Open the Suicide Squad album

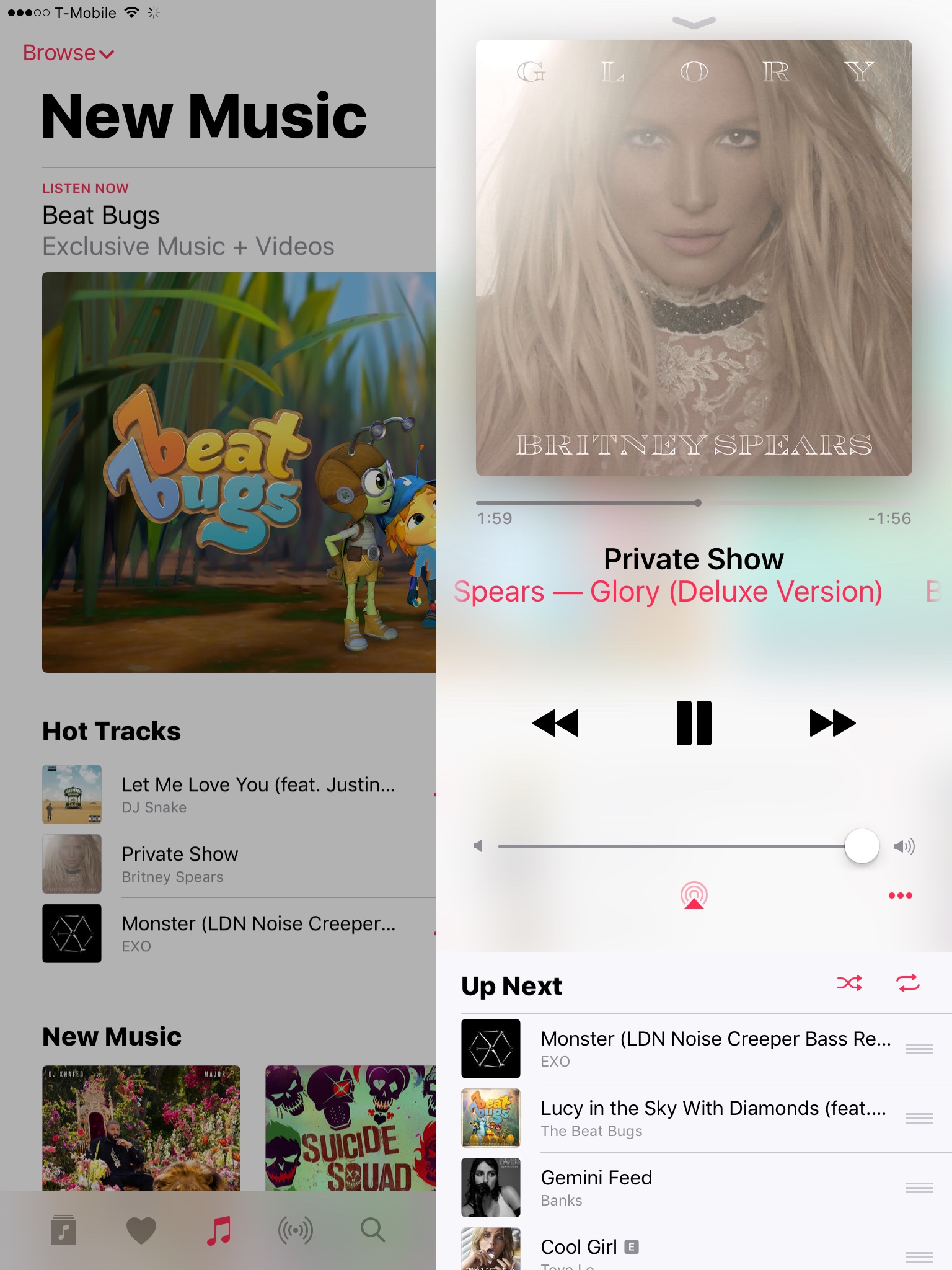[351, 1127]
